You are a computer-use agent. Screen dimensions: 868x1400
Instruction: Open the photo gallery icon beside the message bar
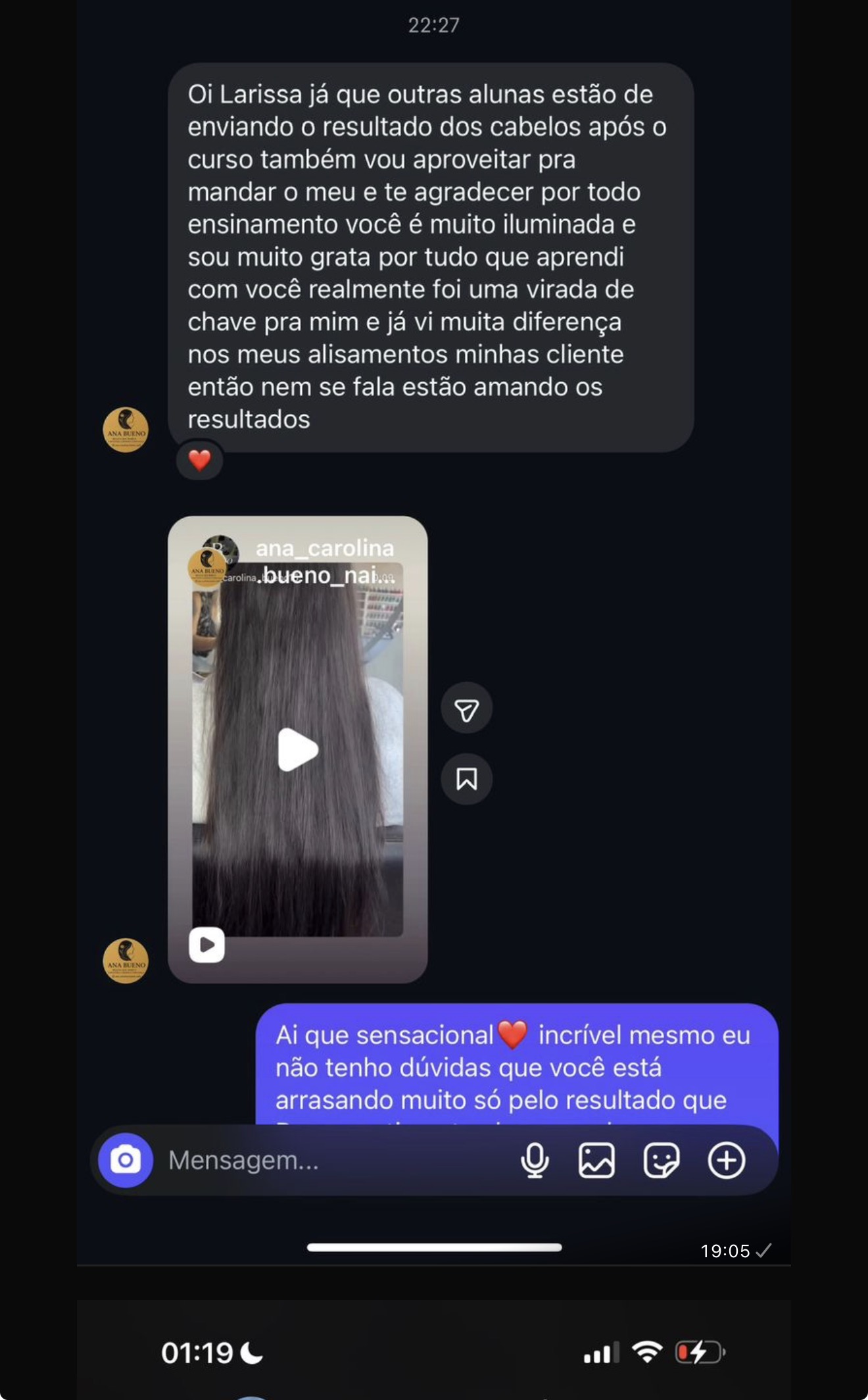[x=595, y=1161]
